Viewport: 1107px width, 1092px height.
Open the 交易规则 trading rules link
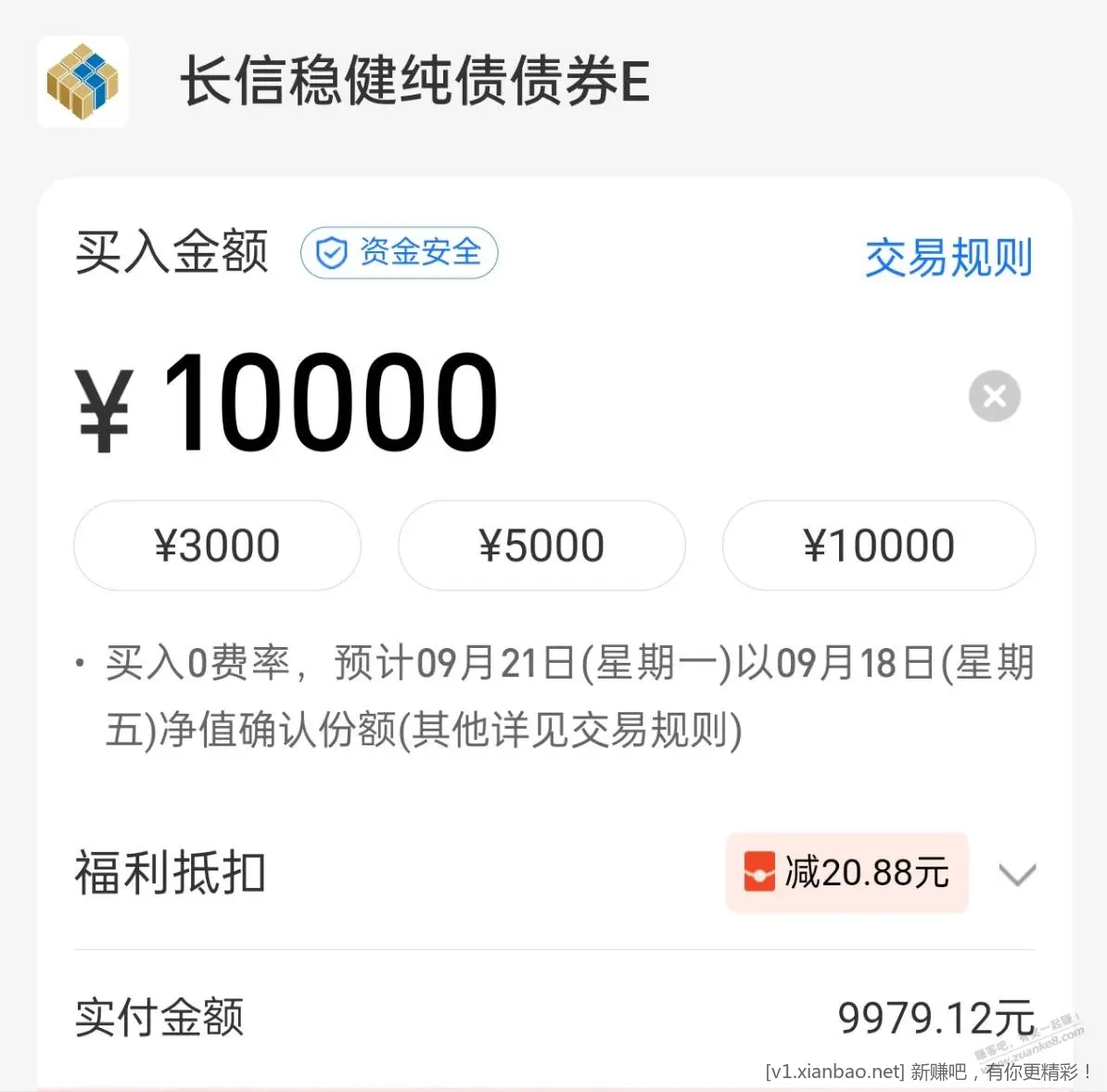[948, 258]
